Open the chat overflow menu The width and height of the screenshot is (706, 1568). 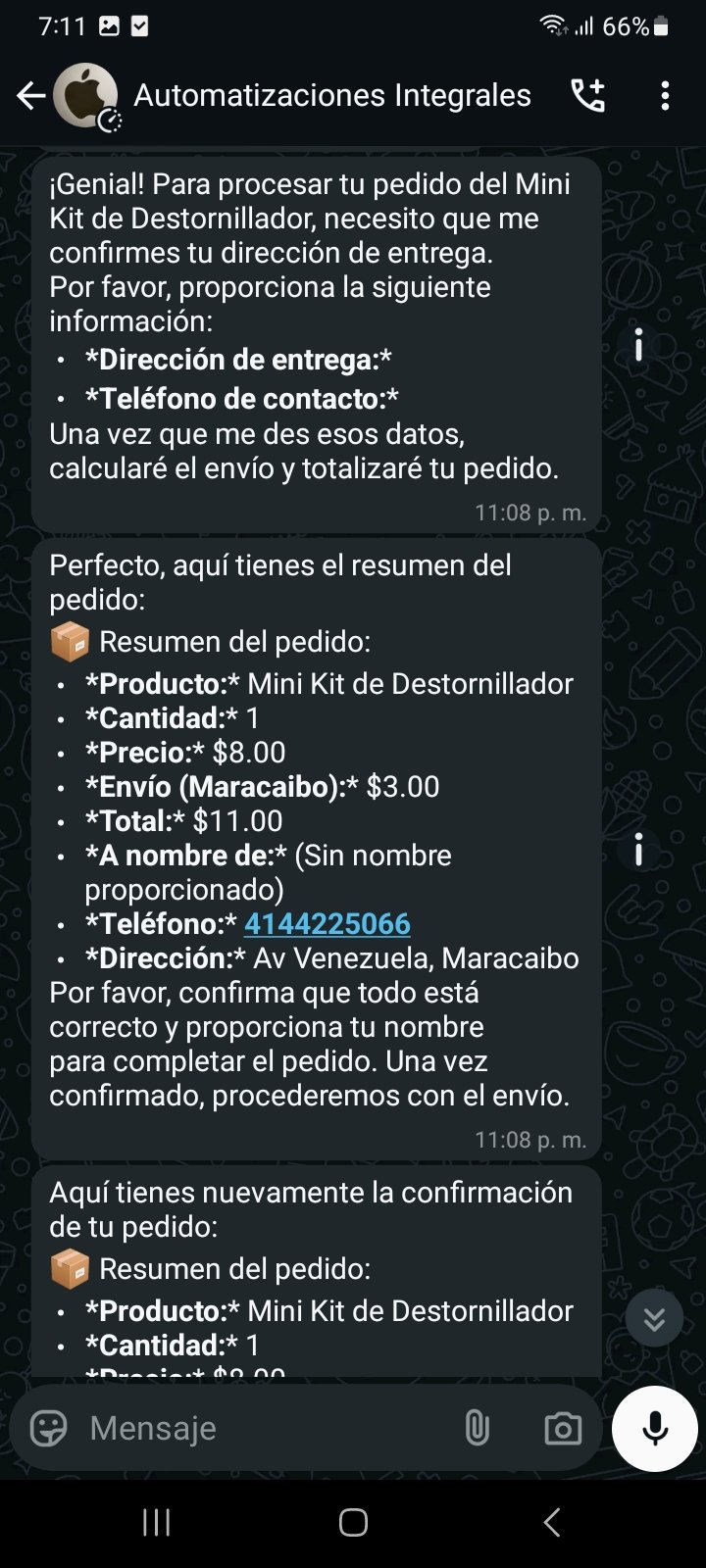(665, 95)
